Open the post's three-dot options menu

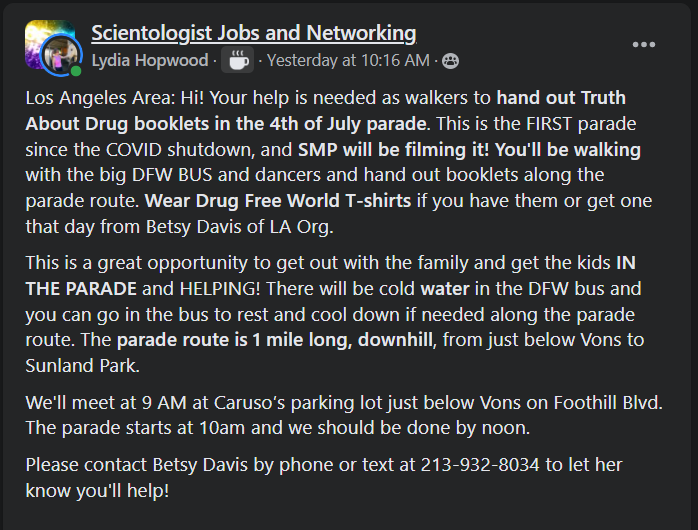tap(644, 45)
